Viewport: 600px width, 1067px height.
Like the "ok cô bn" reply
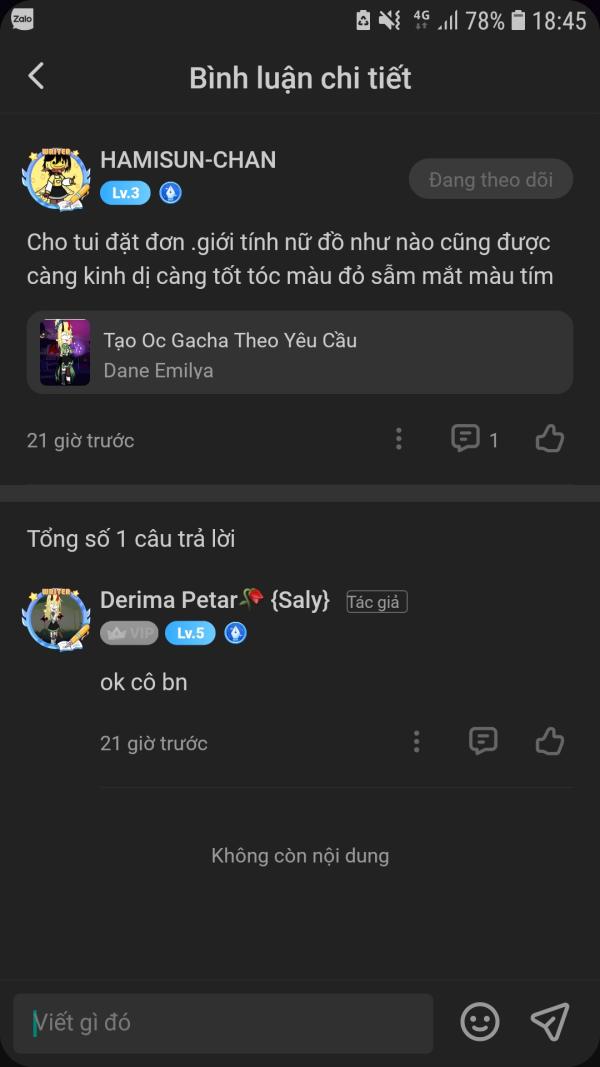[550, 741]
